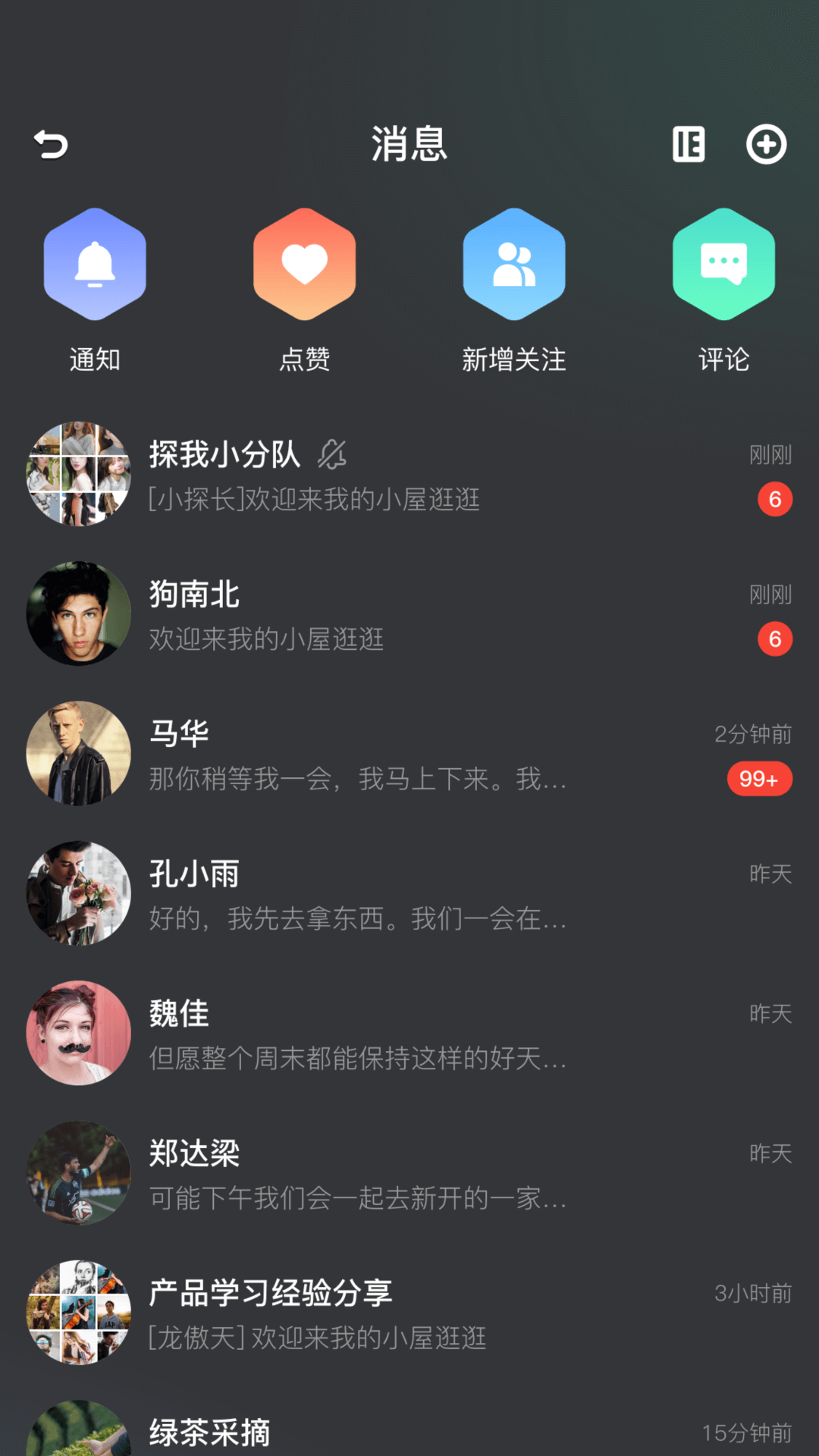Open the 通知 notification bell icon
This screenshot has width=819, height=1456.
pos(94,264)
